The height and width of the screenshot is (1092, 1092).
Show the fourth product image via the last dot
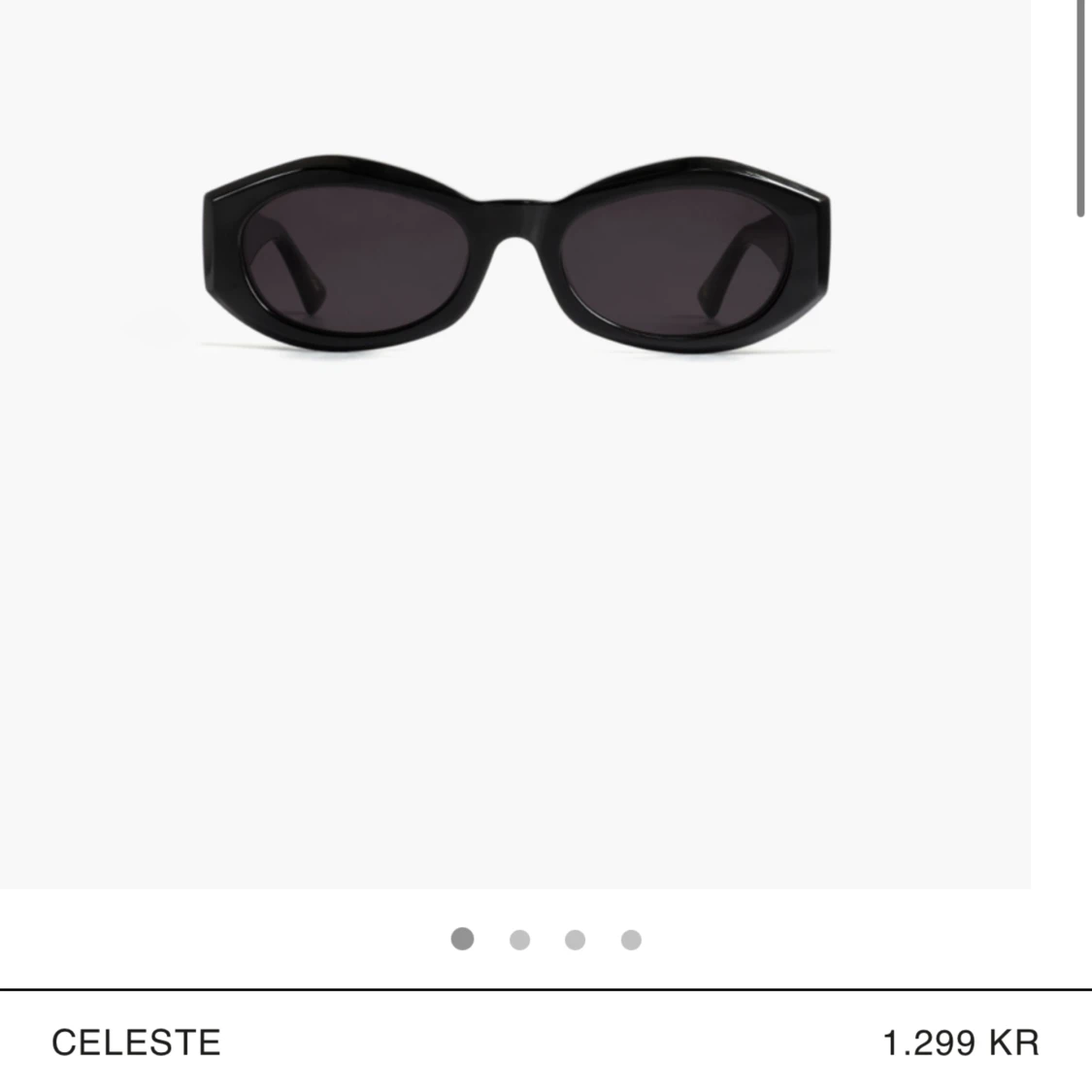point(631,940)
